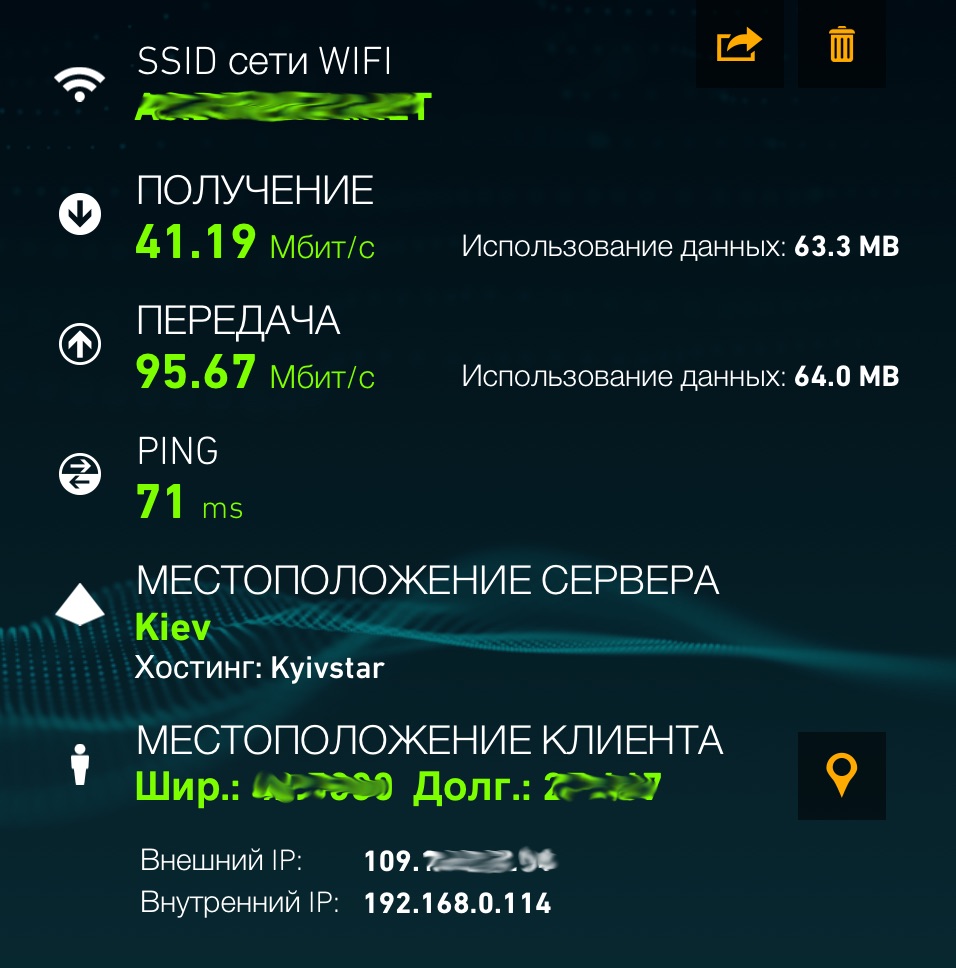Select the client person icon
The height and width of the screenshot is (968, 956).
[x=79, y=765]
